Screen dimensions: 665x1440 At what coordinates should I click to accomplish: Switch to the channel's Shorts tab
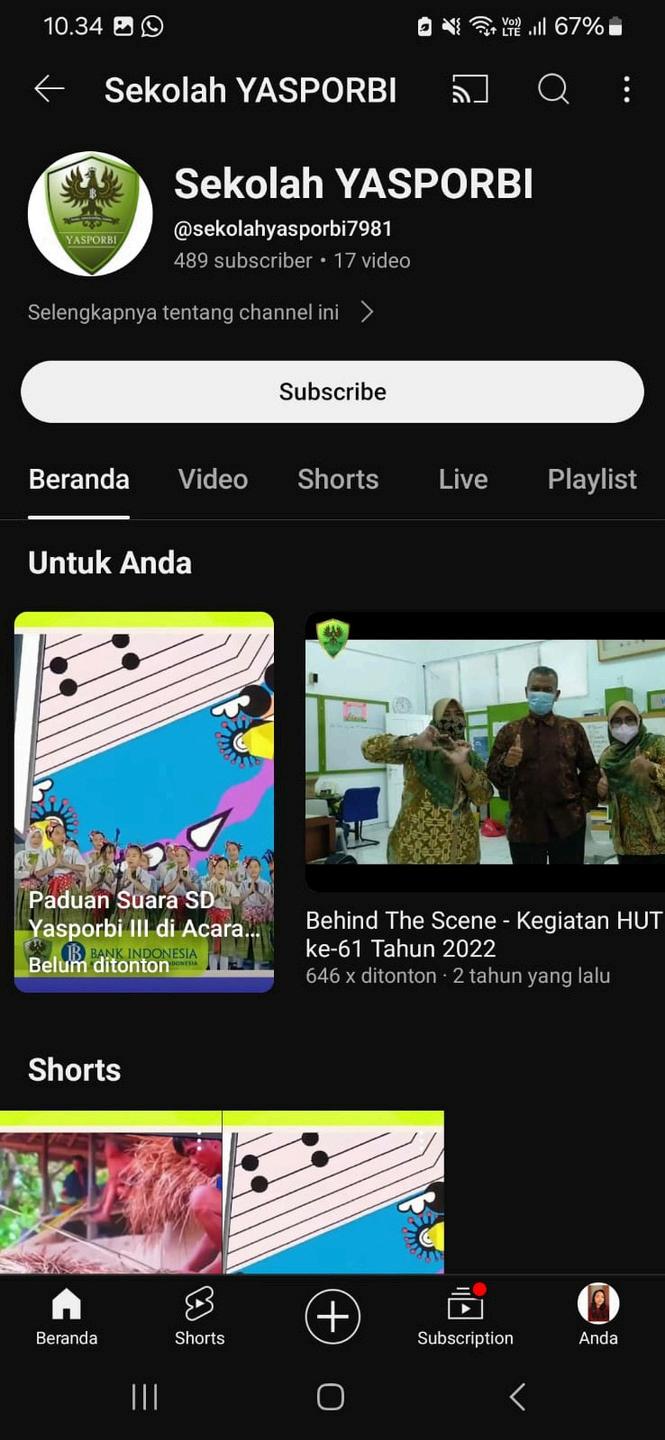point(338,480)
